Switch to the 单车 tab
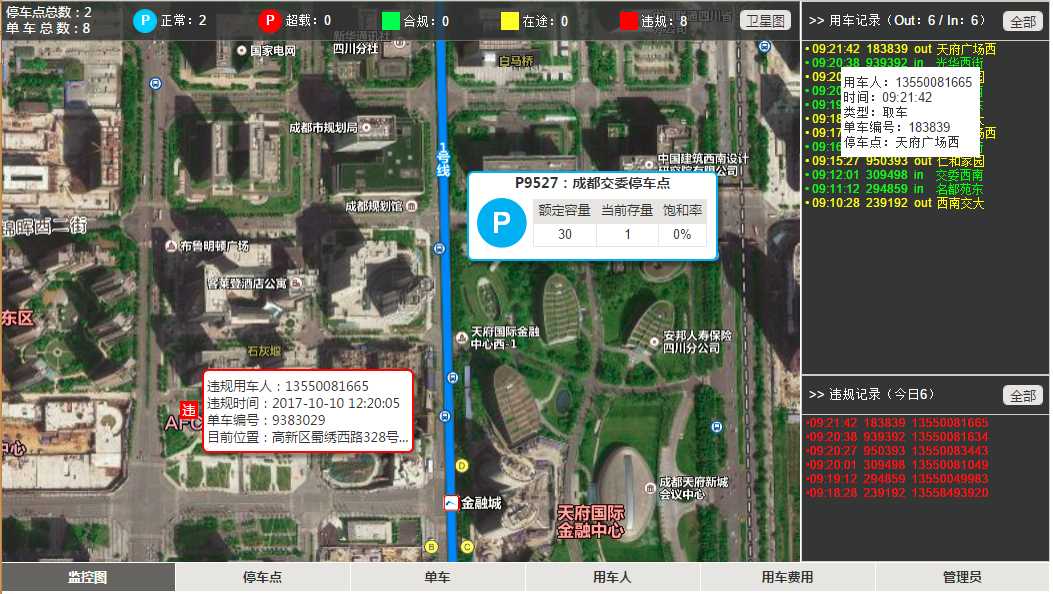Viewport: 1053px width, 594px height. click(437, 577)
